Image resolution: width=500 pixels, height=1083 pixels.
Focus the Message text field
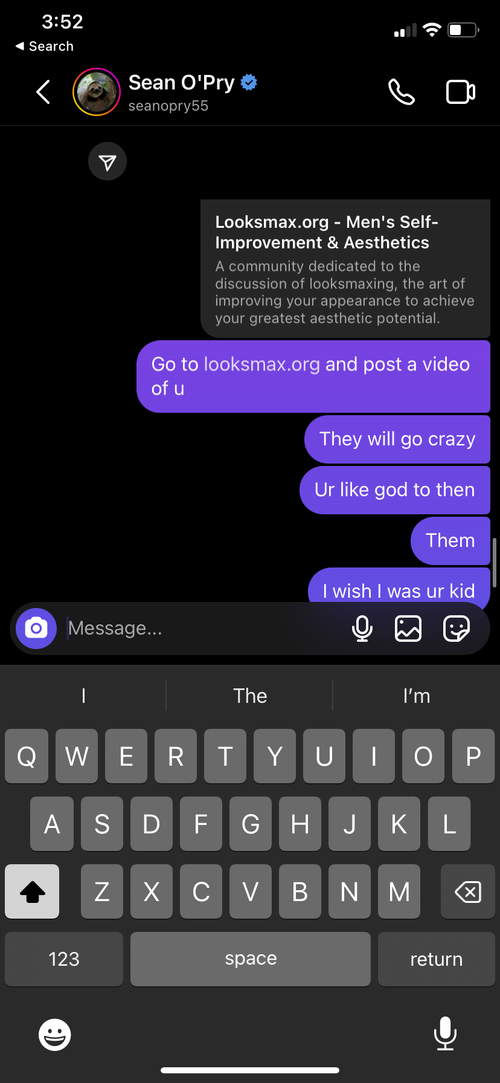[x=204, y=629]
